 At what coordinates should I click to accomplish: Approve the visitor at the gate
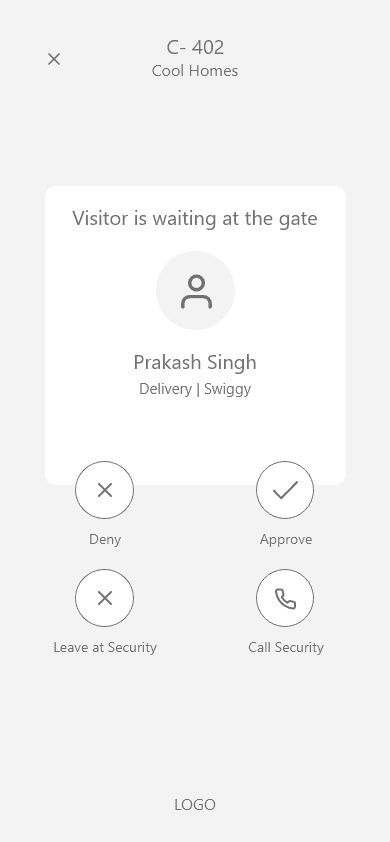click(285, 490)
